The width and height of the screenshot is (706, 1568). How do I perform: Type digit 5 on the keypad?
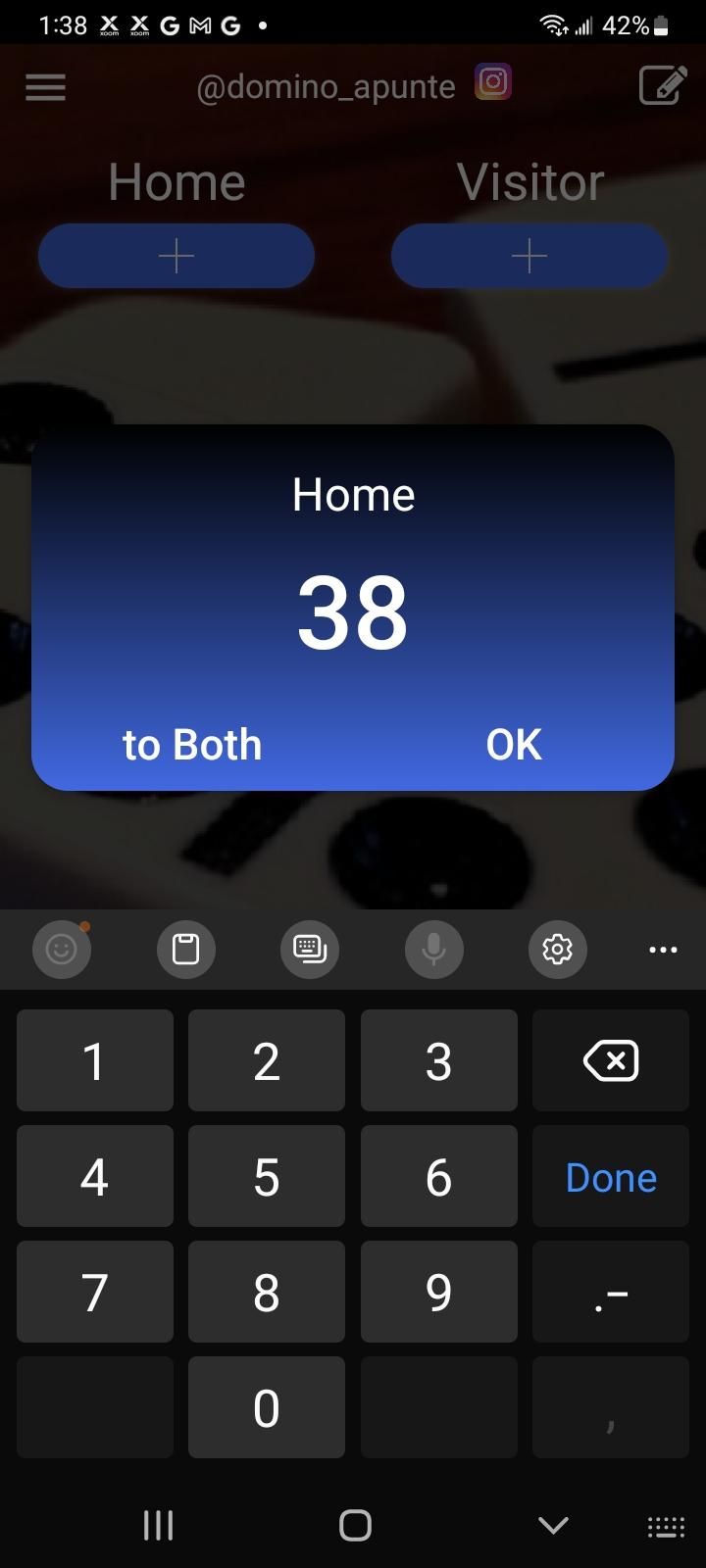pos(267,1176)
